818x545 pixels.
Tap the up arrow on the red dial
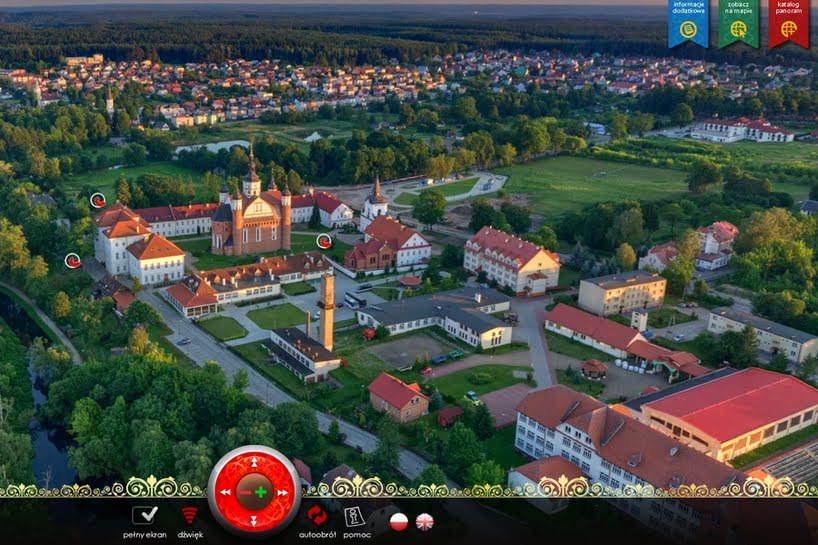254,463
